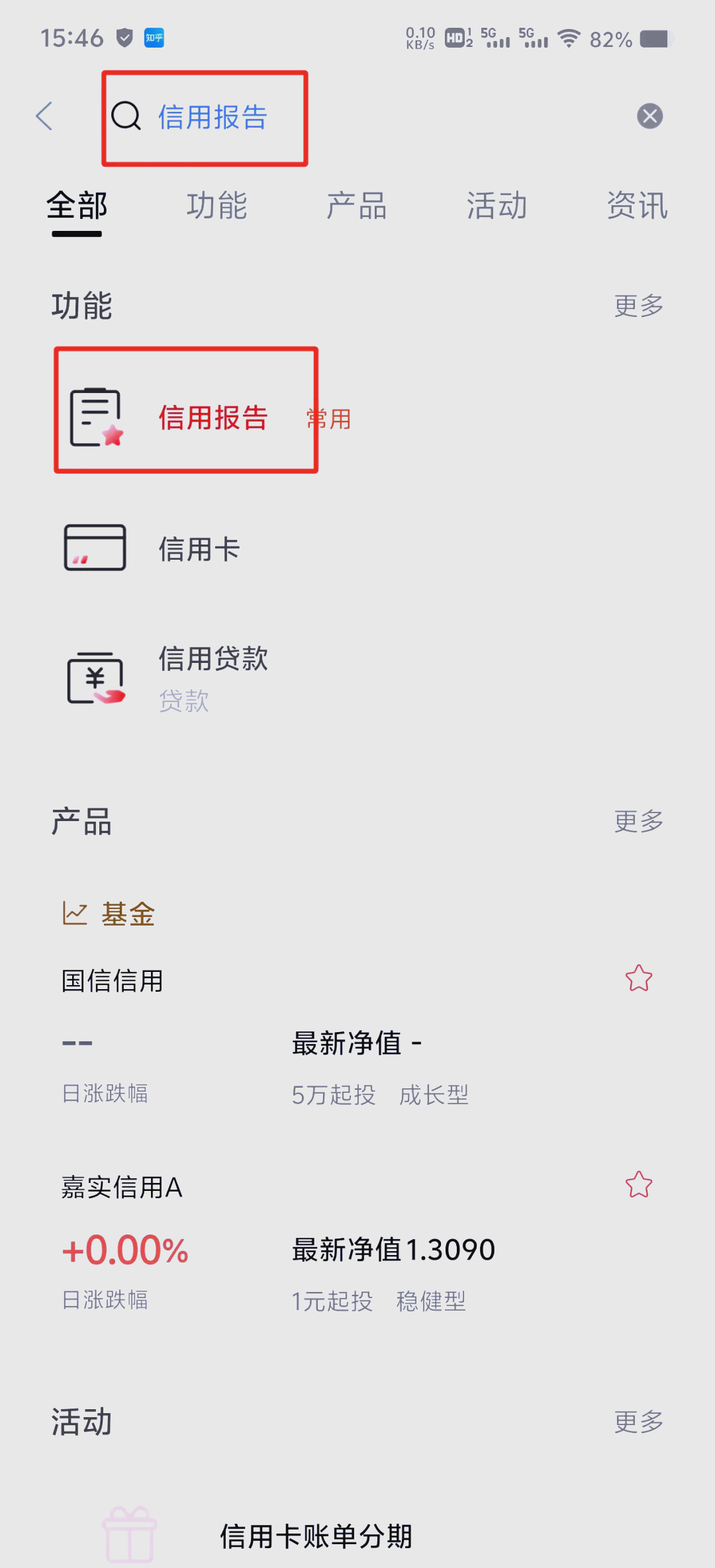View 更多 in the 产品 section
The width and height of the screenshot is (715, 1568).
[x=638, y=822]
